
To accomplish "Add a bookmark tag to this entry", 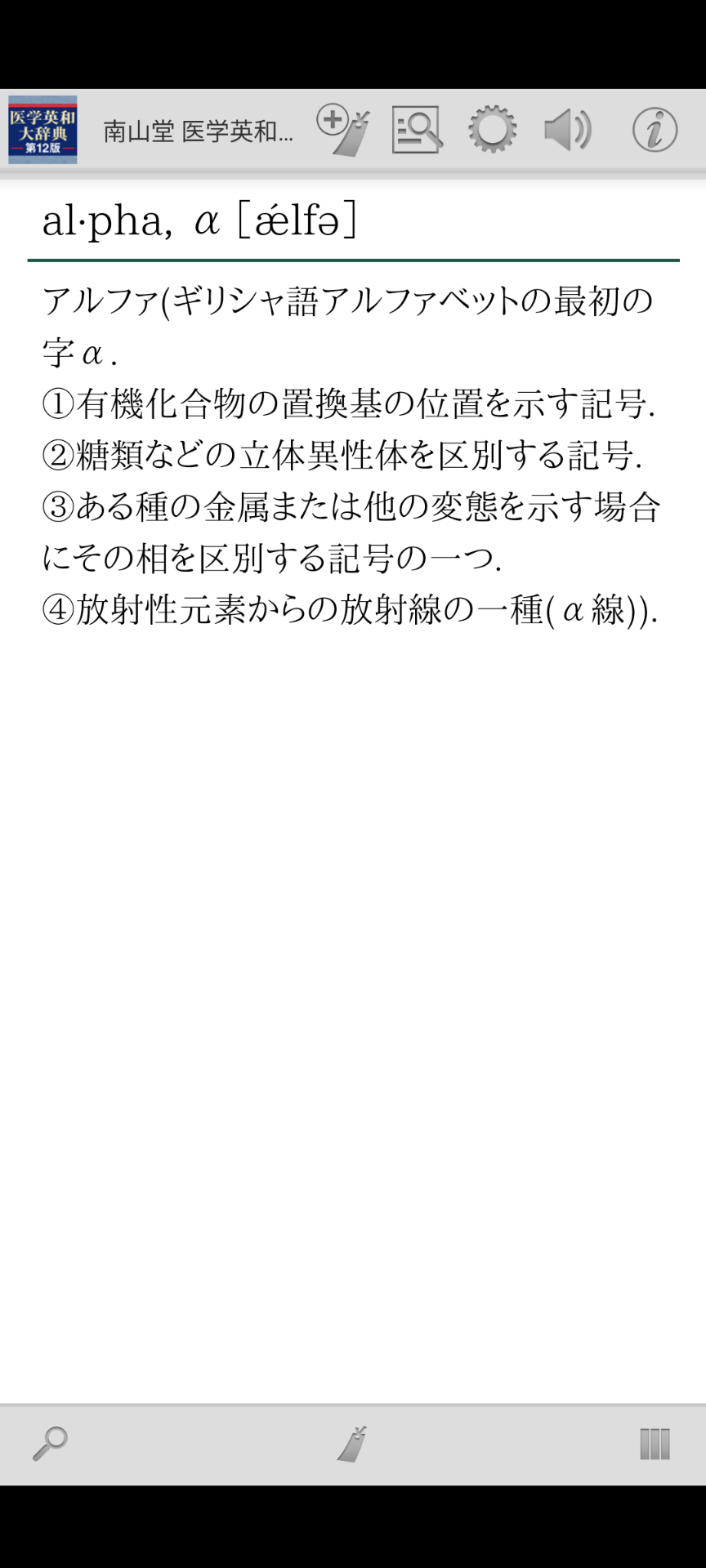I will point(343,130).
